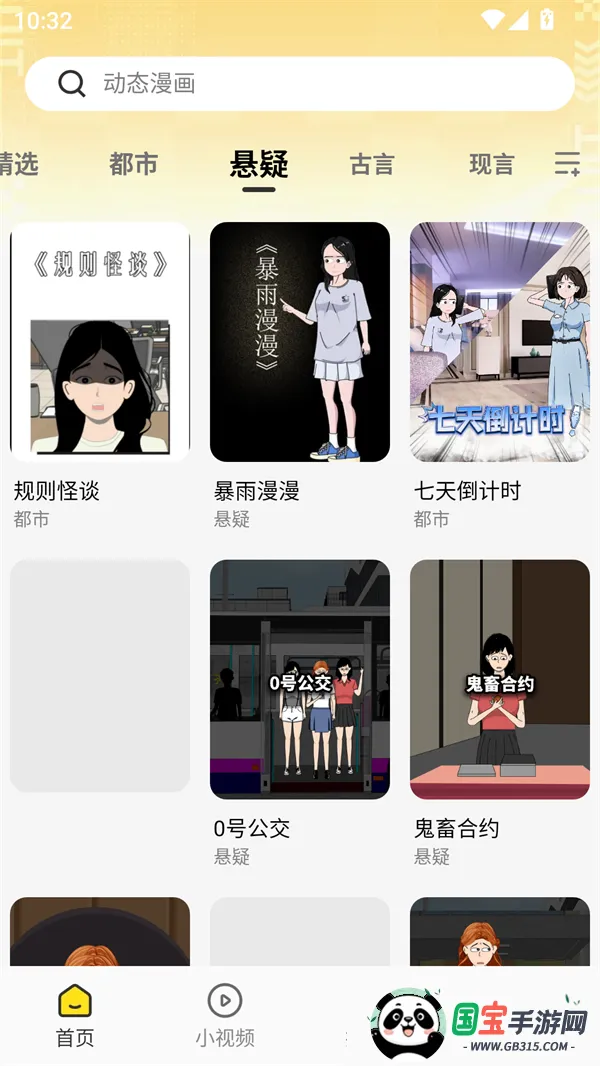The height and width of the screenshot is (1066, 600).
Task: Go to the 首页 tab
Action: [x=75, y=1016]
